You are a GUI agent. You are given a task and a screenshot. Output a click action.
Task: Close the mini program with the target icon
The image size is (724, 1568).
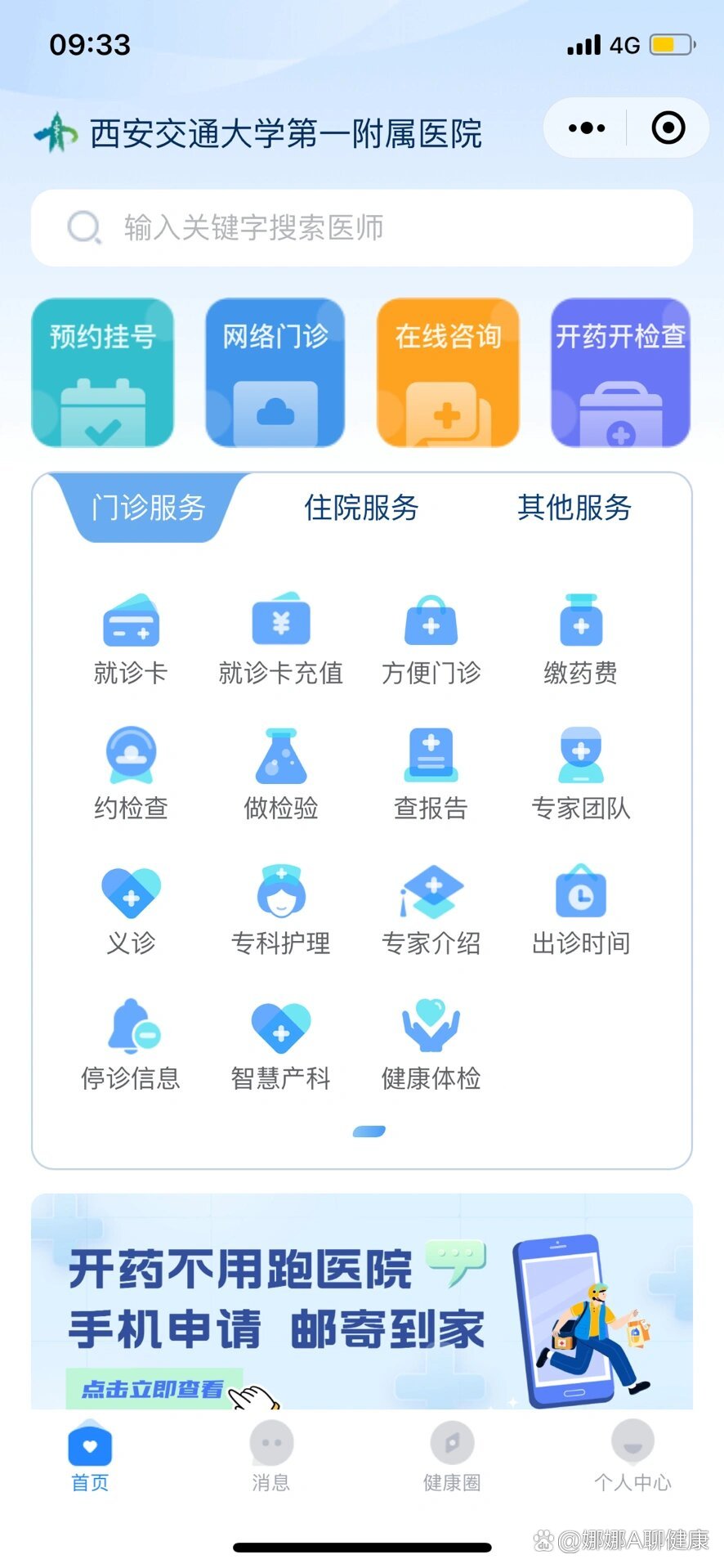pyautogui.click(x=668, y=128)
